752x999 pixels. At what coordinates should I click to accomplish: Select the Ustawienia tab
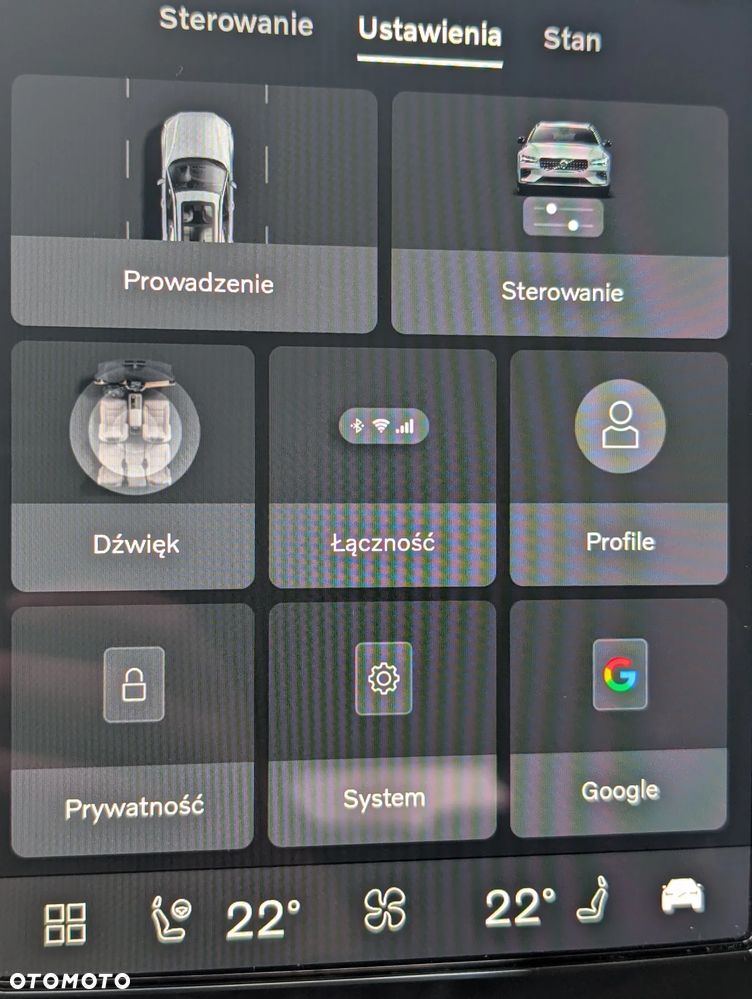tap(429, 33)
